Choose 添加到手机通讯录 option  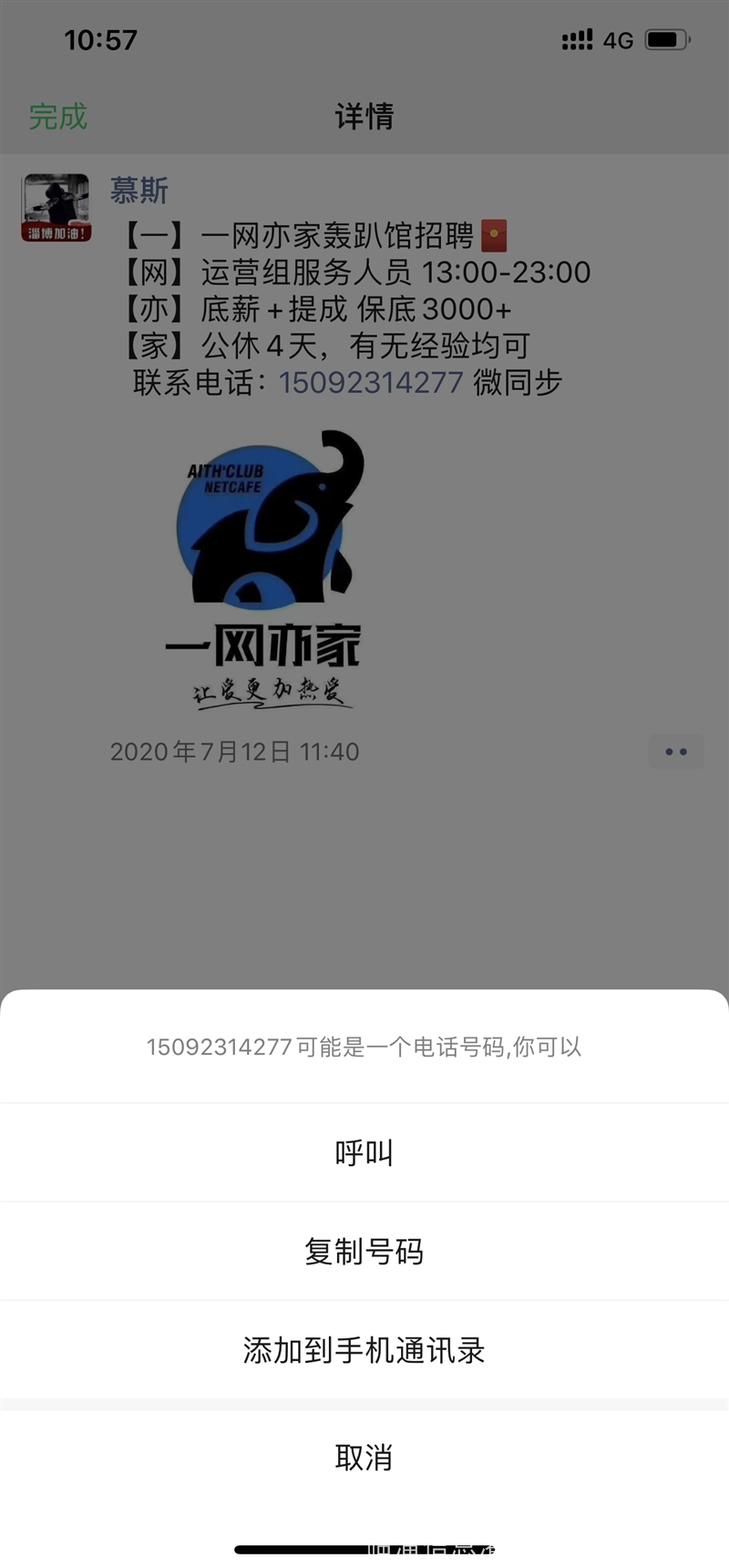[364, 1350]
